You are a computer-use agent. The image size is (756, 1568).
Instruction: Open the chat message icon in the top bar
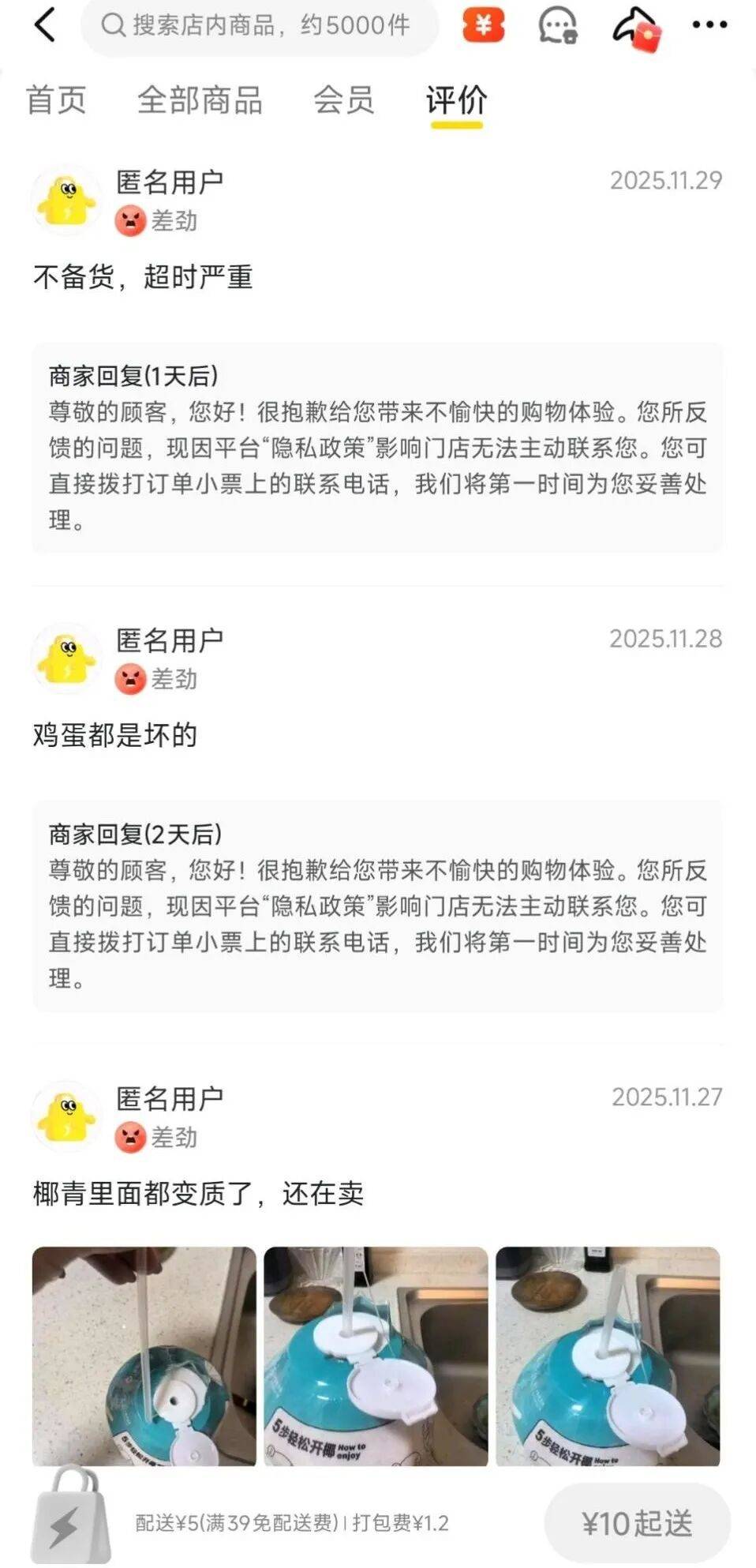(558, 26)
